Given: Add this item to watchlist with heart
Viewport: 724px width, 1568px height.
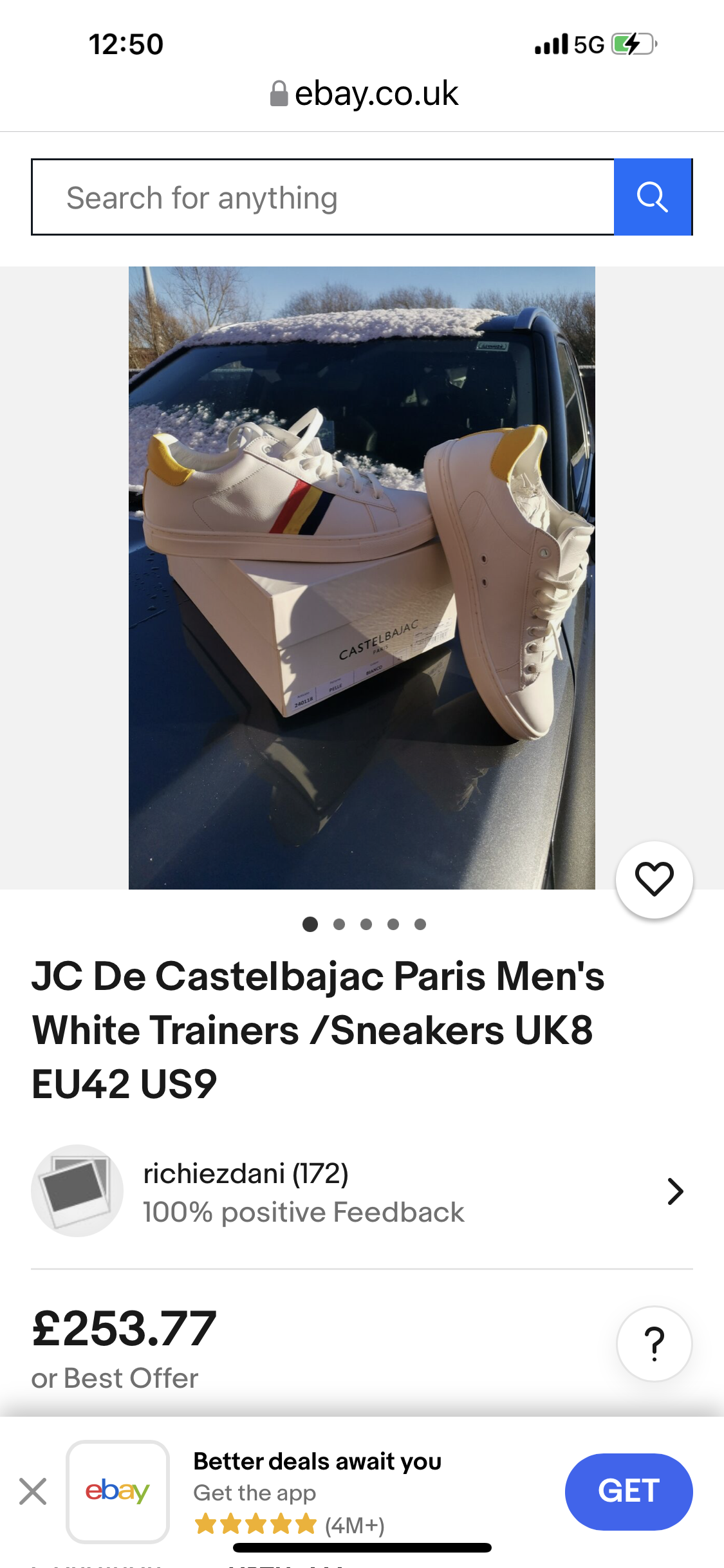Looking at the screenshot, I should click(654, 879).
